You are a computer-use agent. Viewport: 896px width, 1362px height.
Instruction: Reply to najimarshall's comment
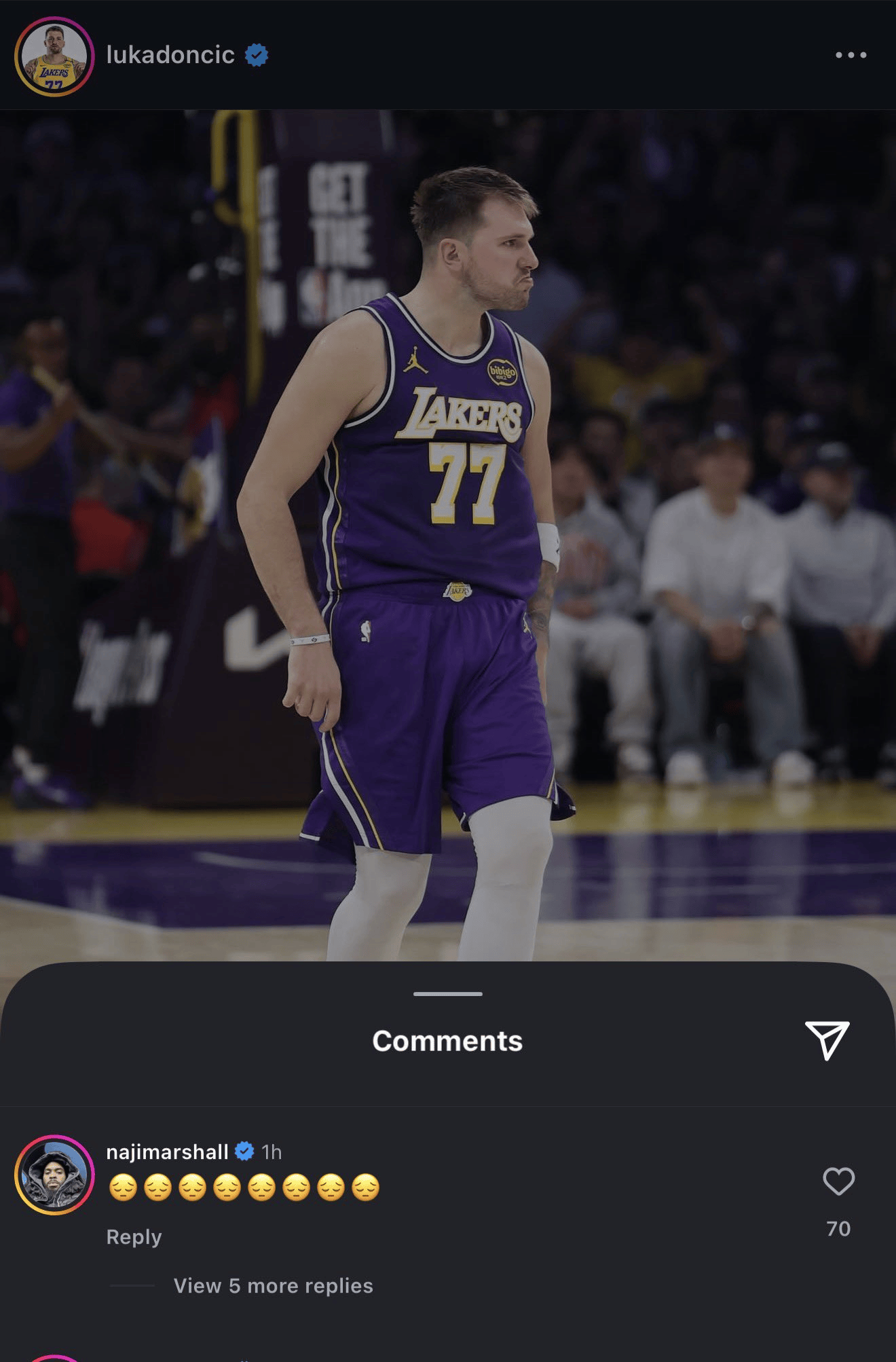point(134,1237)
